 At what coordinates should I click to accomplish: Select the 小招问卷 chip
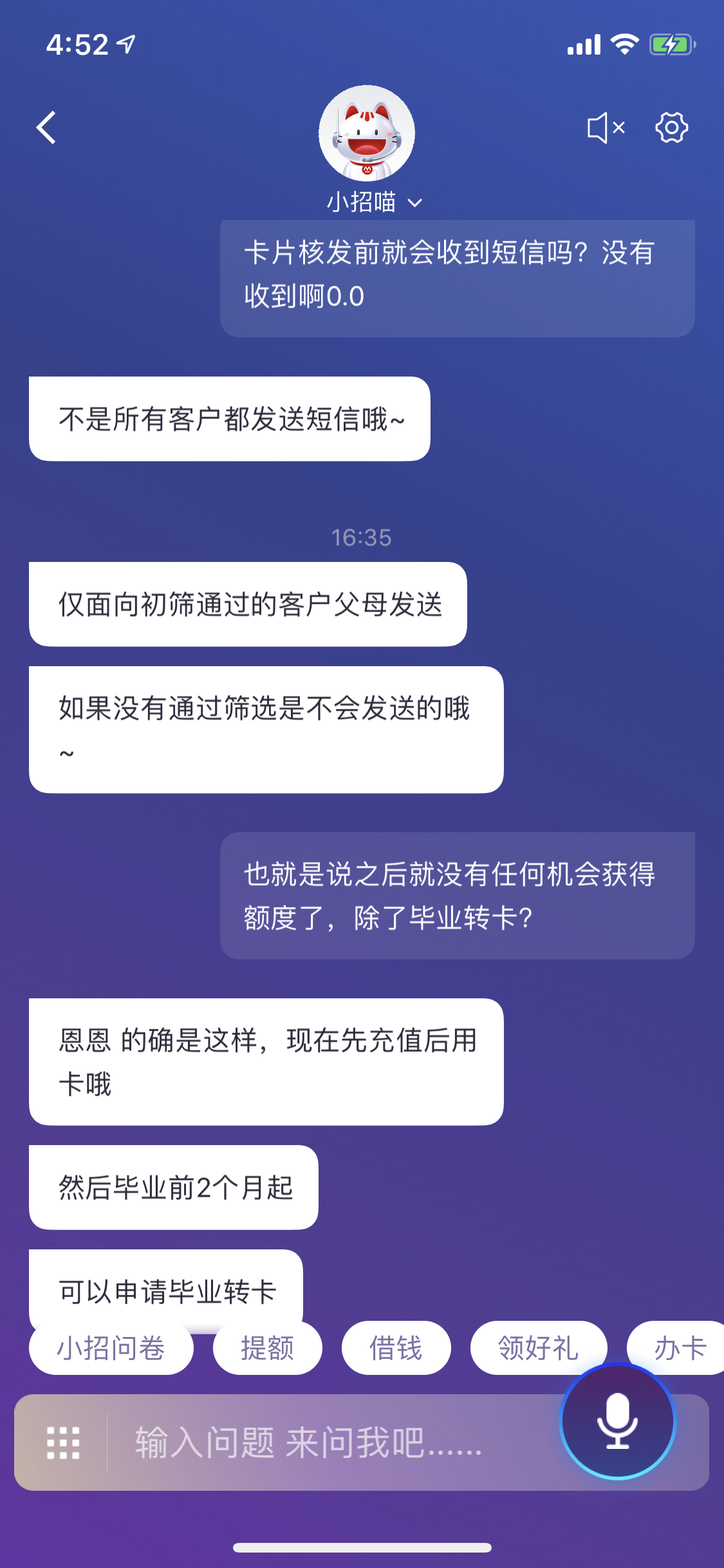pos(111,1348)
